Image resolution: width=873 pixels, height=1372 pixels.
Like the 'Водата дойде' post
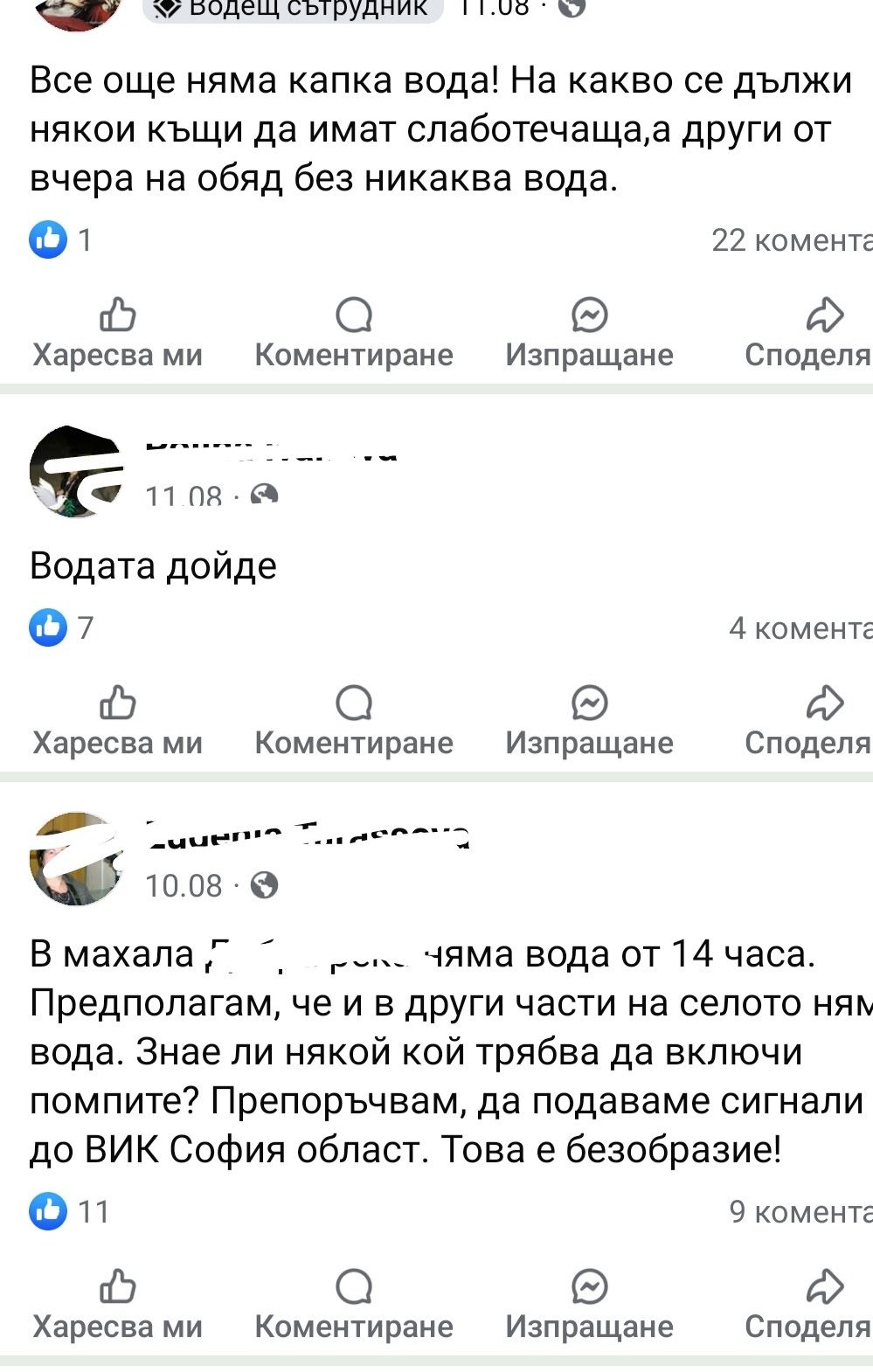pos(117,722)
